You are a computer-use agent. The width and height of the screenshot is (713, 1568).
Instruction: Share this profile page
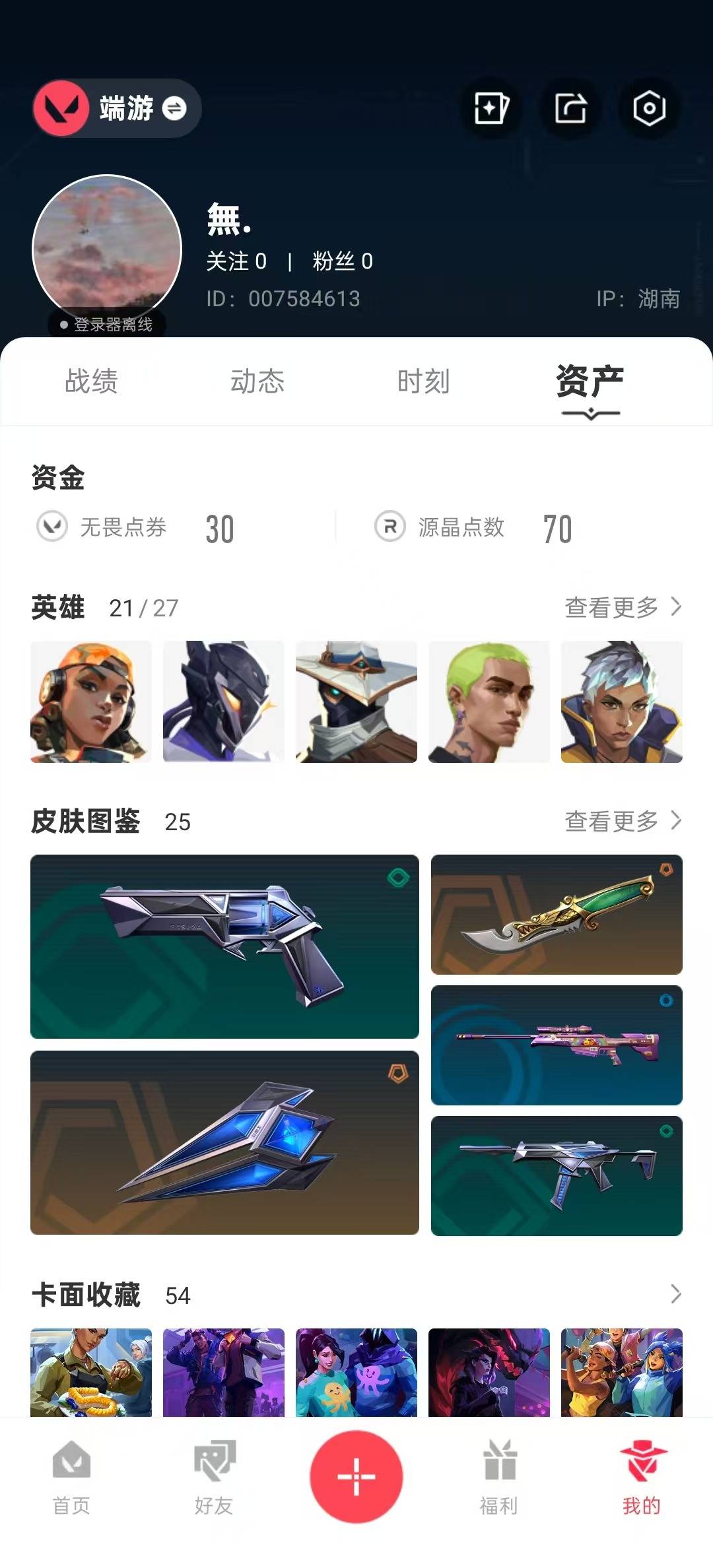tap(570, 108)
